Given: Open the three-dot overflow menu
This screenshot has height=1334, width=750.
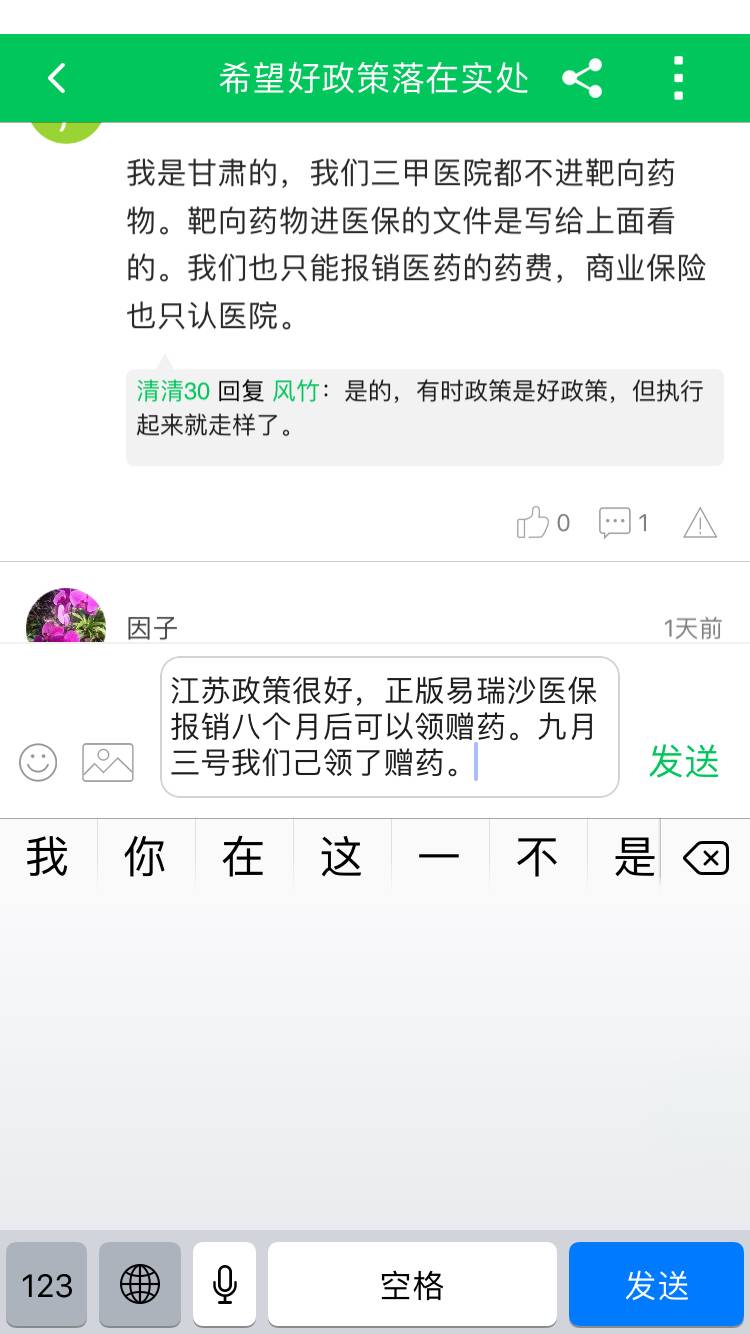Looking at the screenshot, I should point(678,78).
